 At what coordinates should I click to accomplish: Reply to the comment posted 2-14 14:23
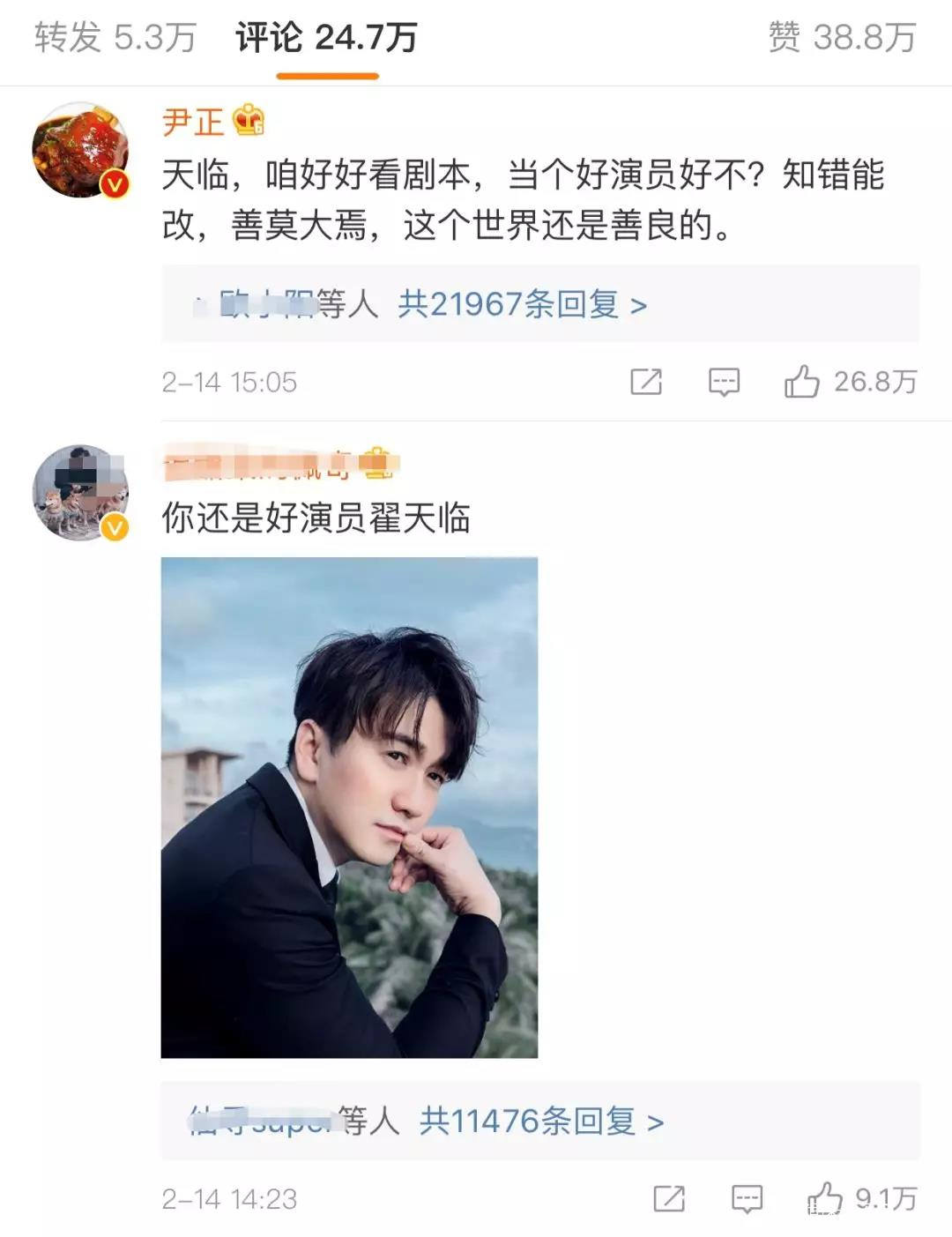coord(747,1198)
